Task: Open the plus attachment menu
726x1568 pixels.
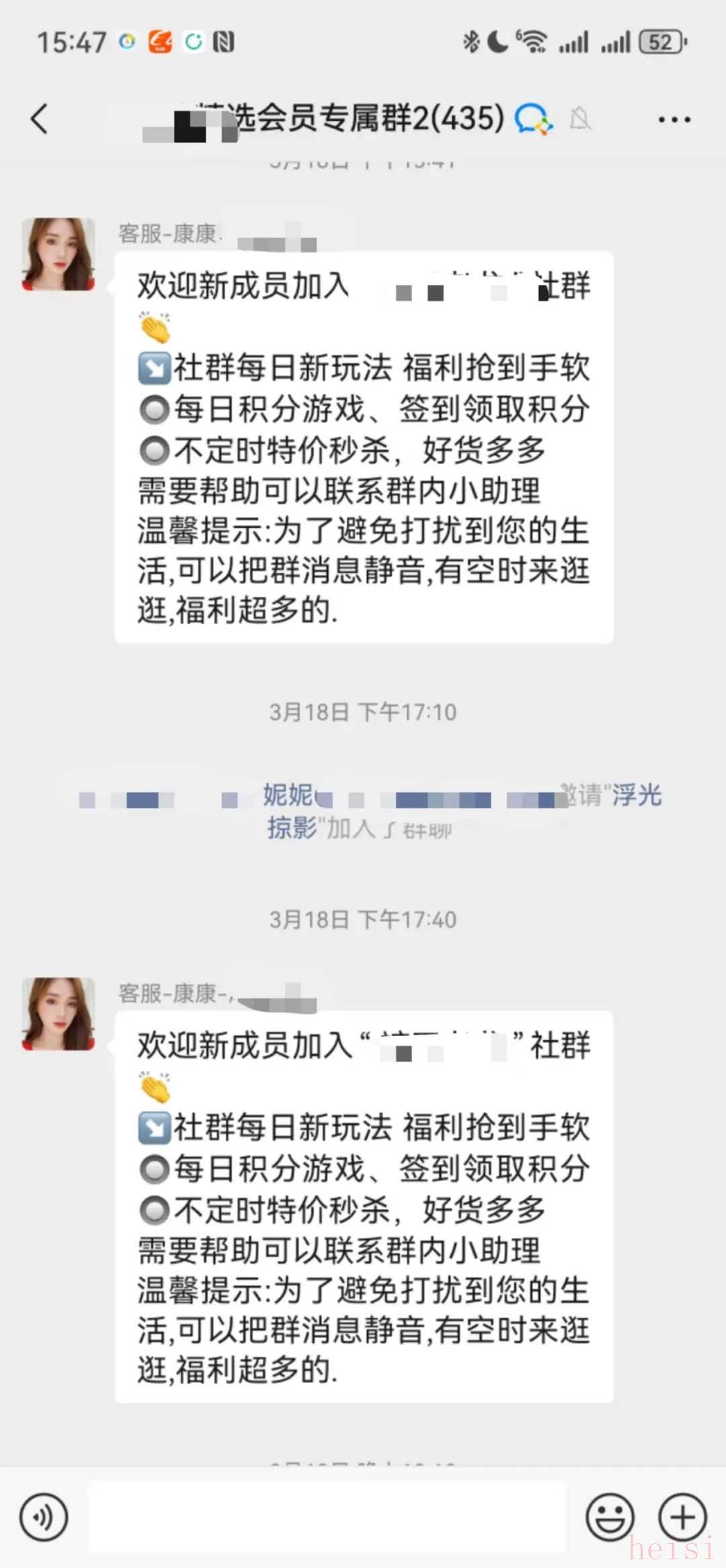Action: coord(682,1518)
